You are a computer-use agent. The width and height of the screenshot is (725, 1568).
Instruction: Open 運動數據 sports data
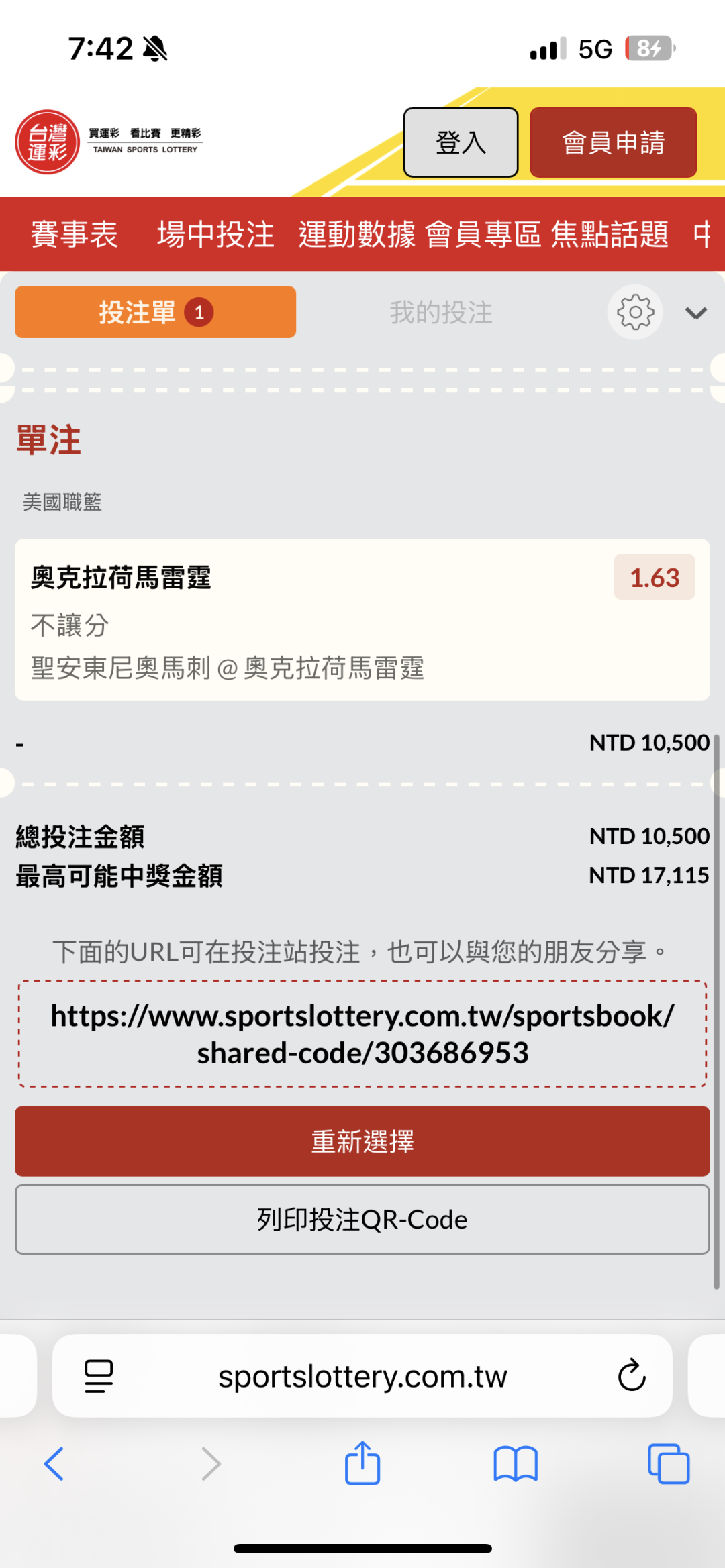point(356,234)
